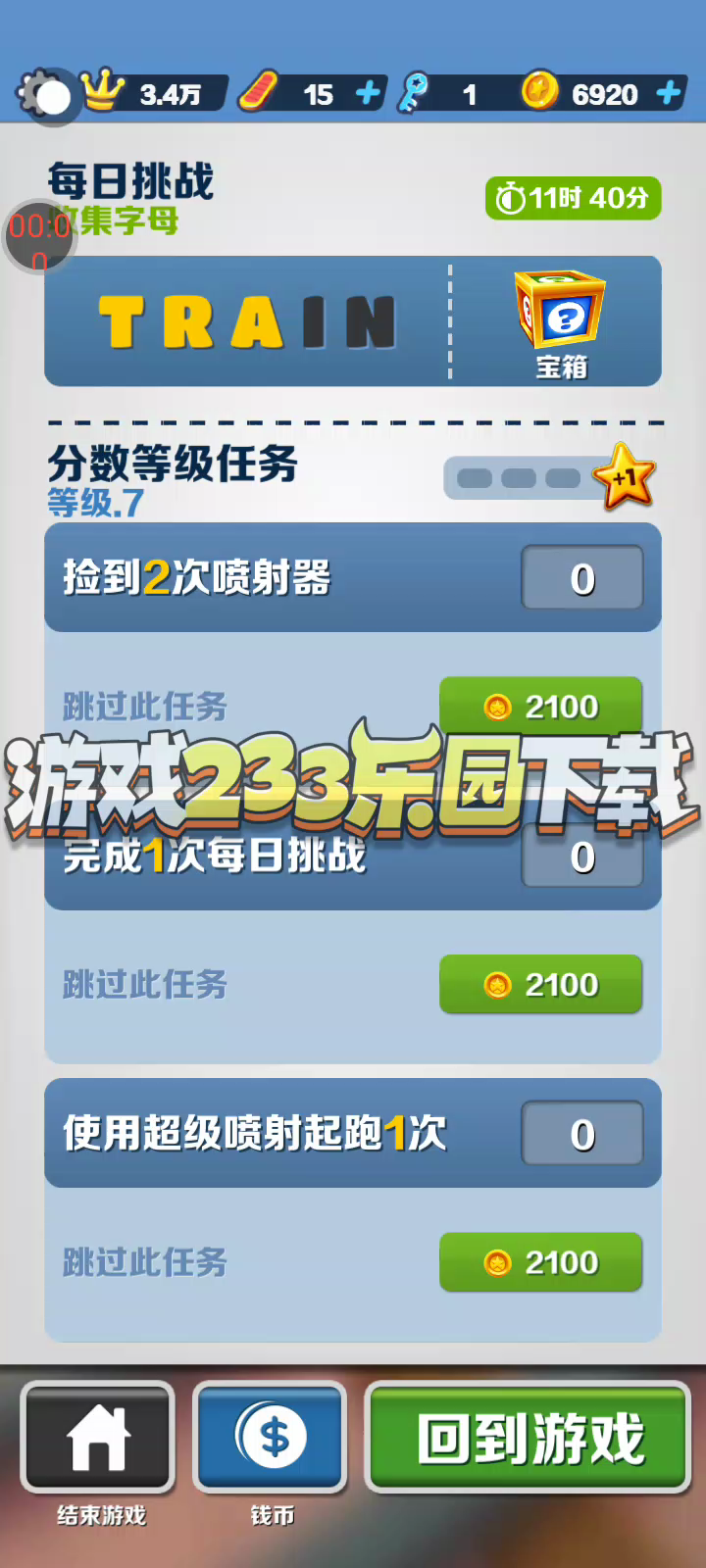
Task: Skip the 完成1次每日挑战 mission for 2100 coins
Action: point(540,984)
